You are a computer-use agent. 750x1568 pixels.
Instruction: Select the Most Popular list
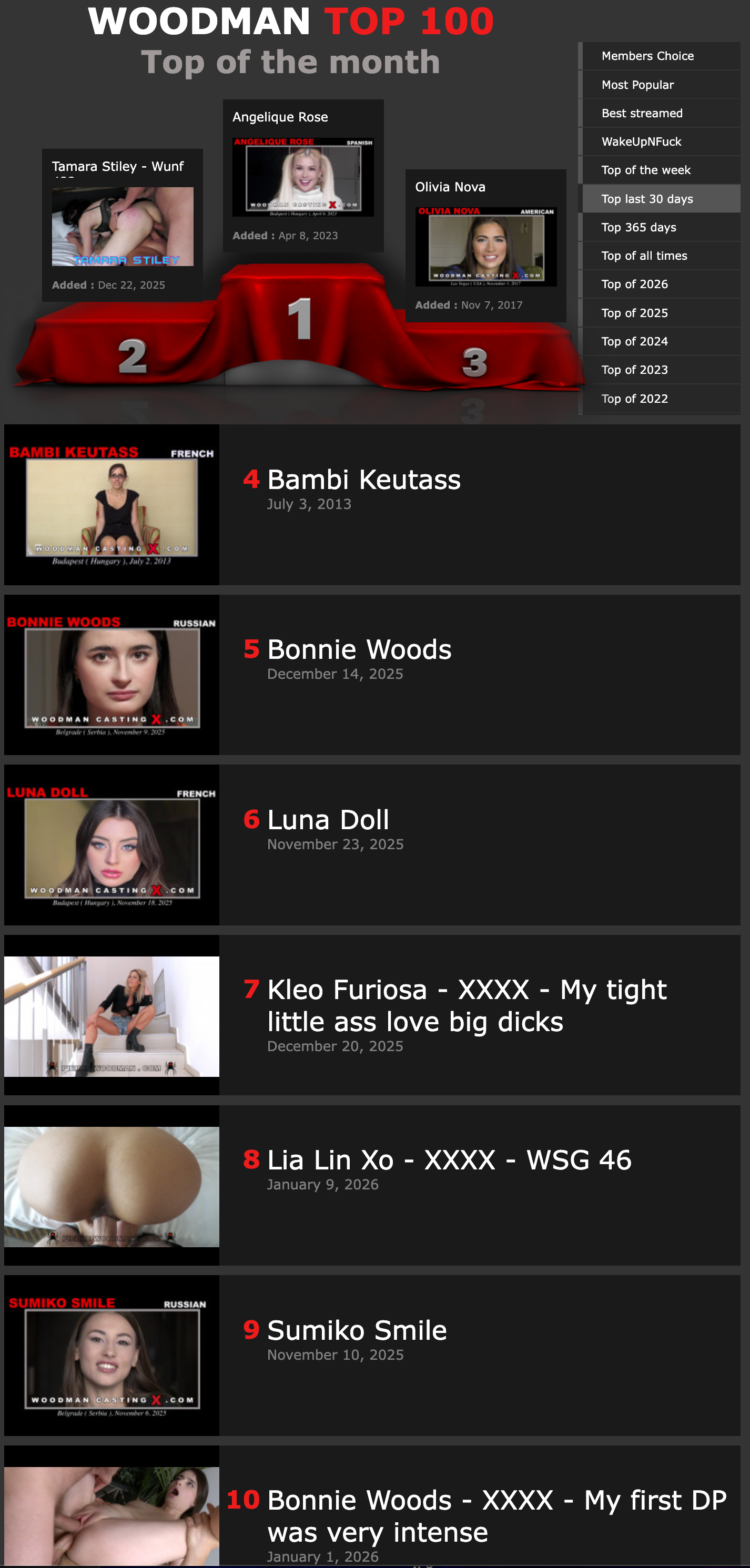pos(637,85)
